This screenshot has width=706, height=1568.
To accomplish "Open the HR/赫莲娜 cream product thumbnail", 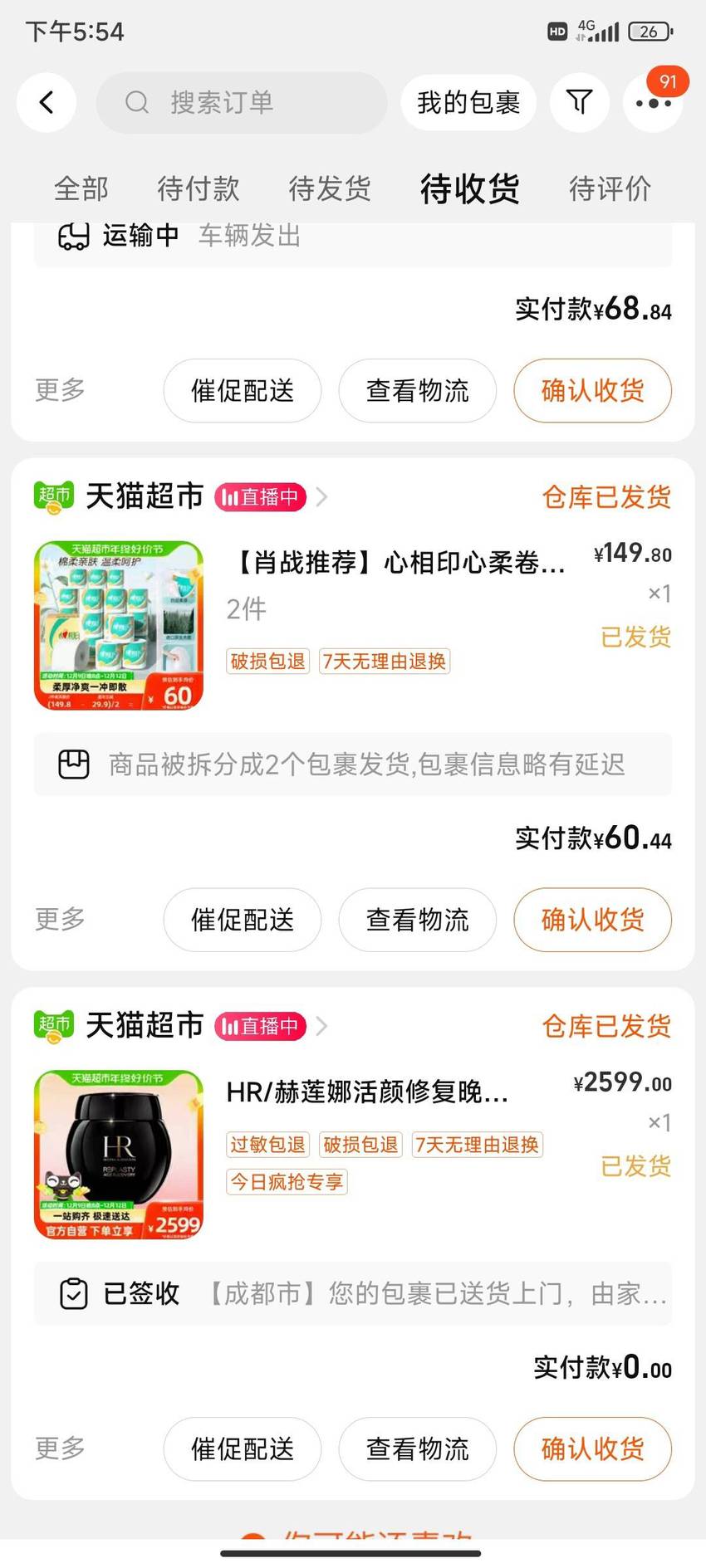I will pyautogui.click(x=119, y=1155).
